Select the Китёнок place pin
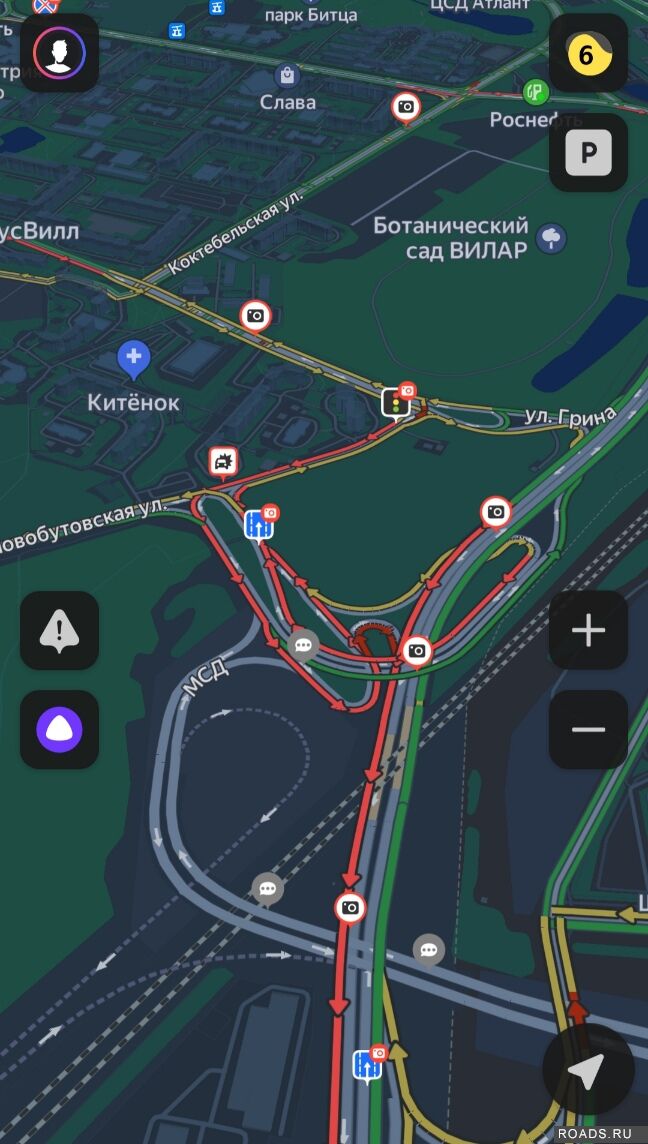Image resolution: width=648 pixels, height=1144 pixels. pos(133,358)
